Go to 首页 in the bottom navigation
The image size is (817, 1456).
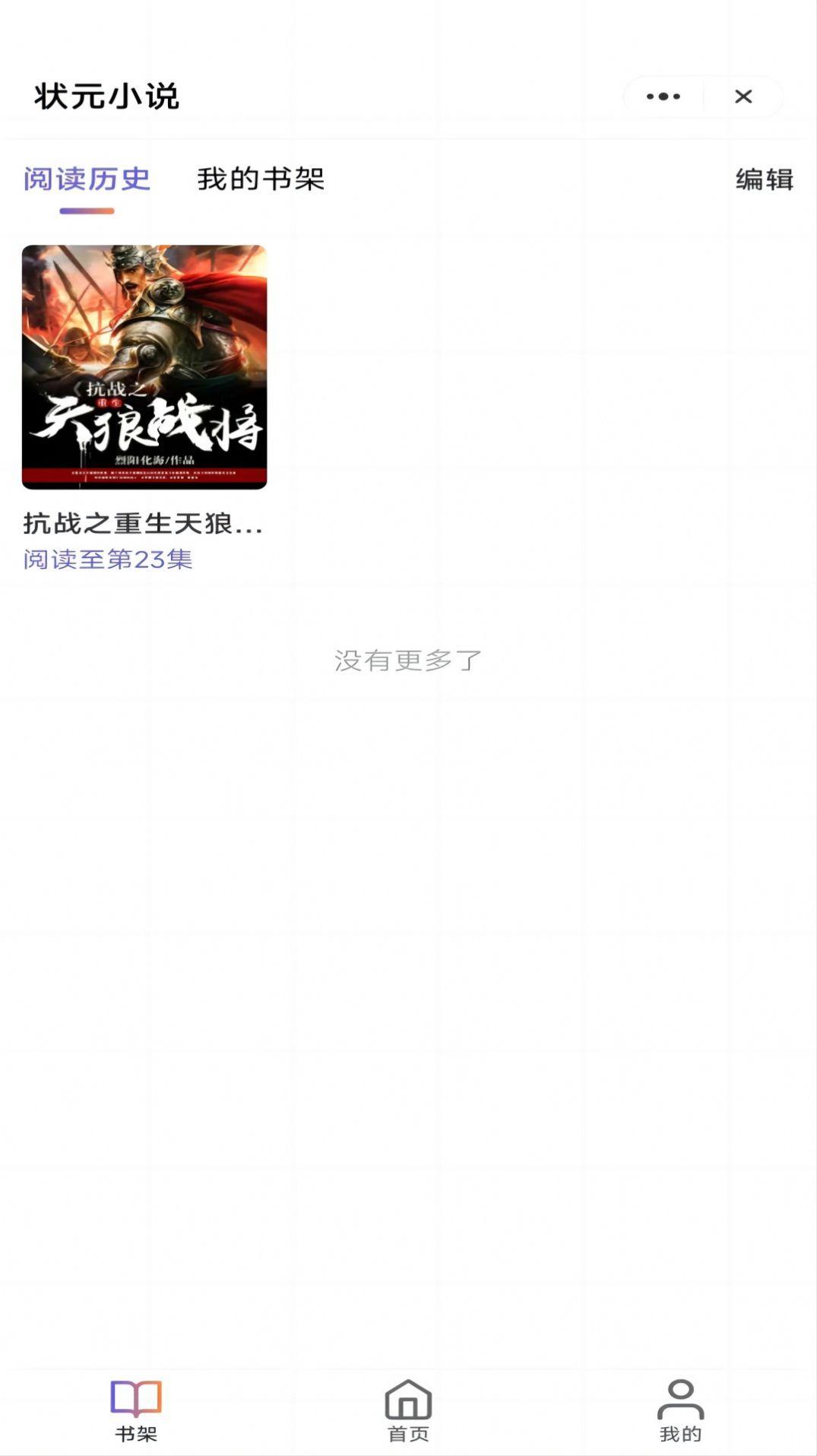pyautogui.click(x=408, y=1411)
